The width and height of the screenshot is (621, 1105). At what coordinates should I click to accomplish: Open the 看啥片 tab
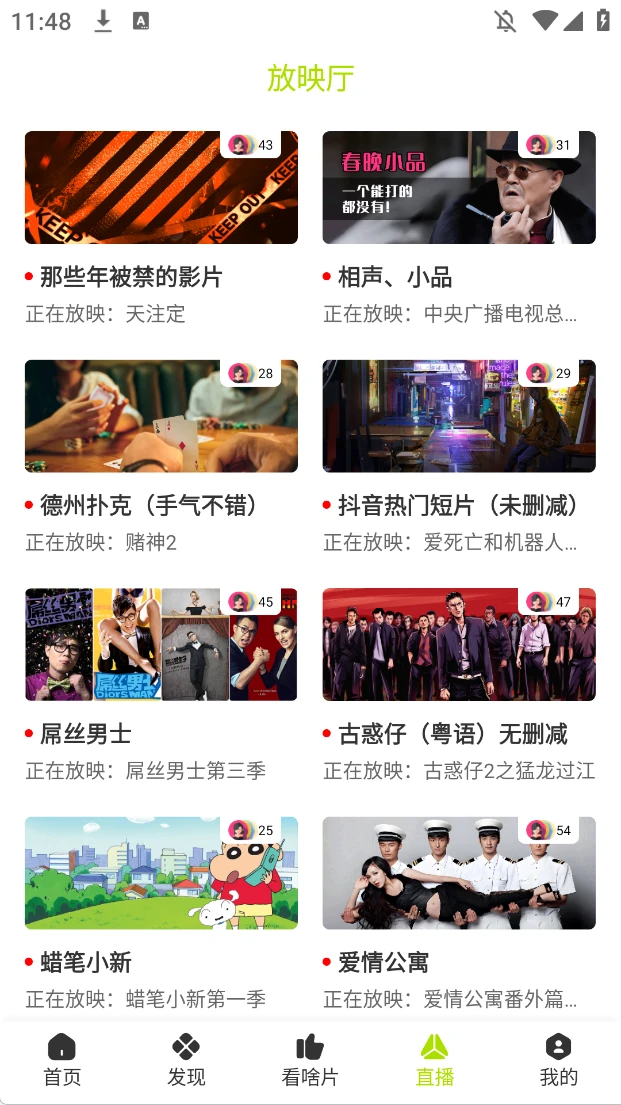pos(310,1060)
